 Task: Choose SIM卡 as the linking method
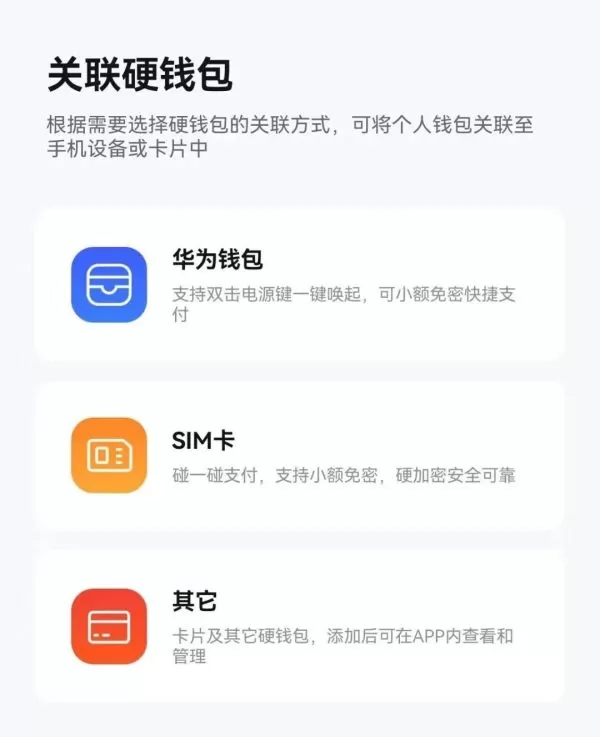300,456
